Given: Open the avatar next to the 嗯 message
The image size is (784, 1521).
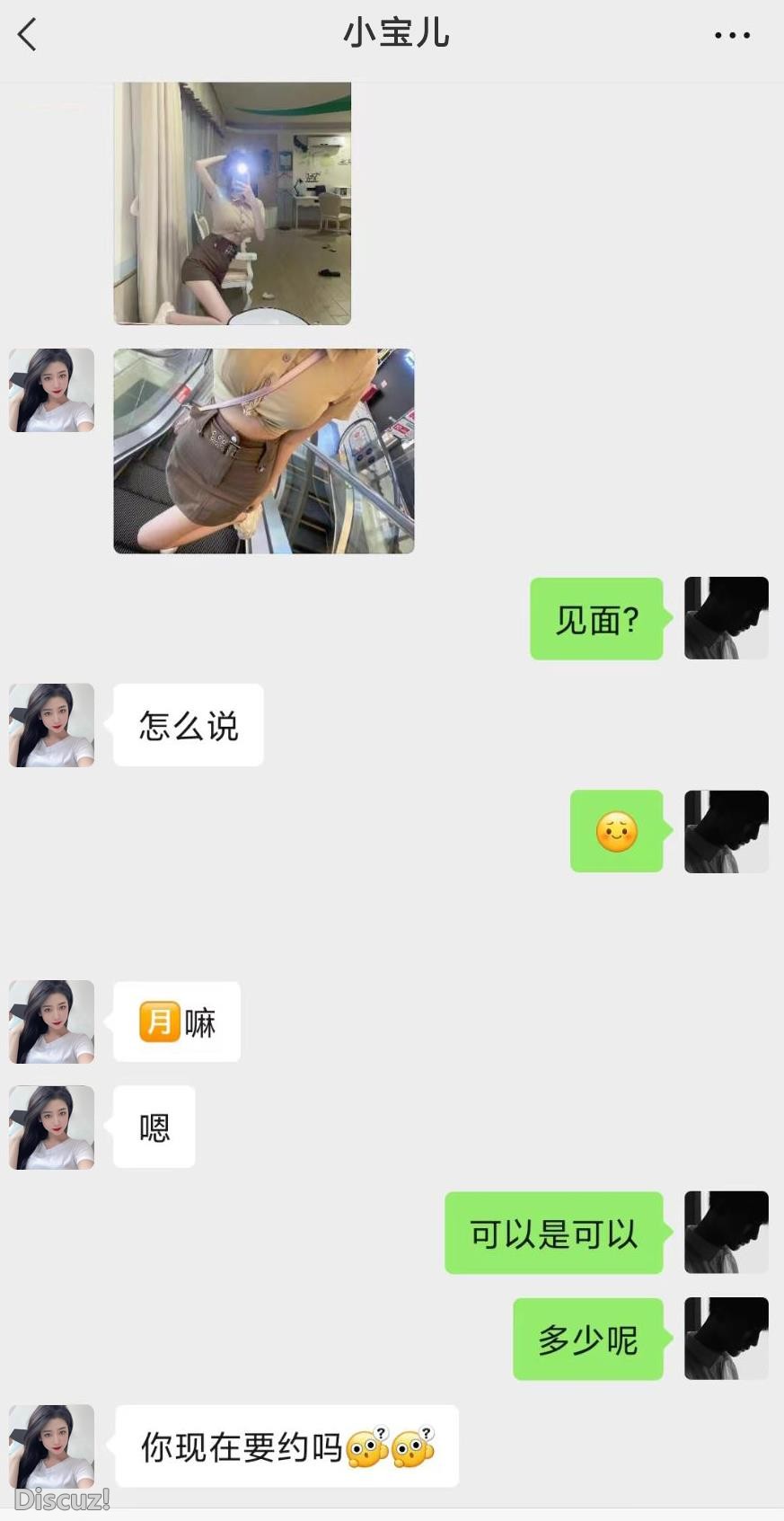Looking at the screenshot, I should [x=50, y=1127].
